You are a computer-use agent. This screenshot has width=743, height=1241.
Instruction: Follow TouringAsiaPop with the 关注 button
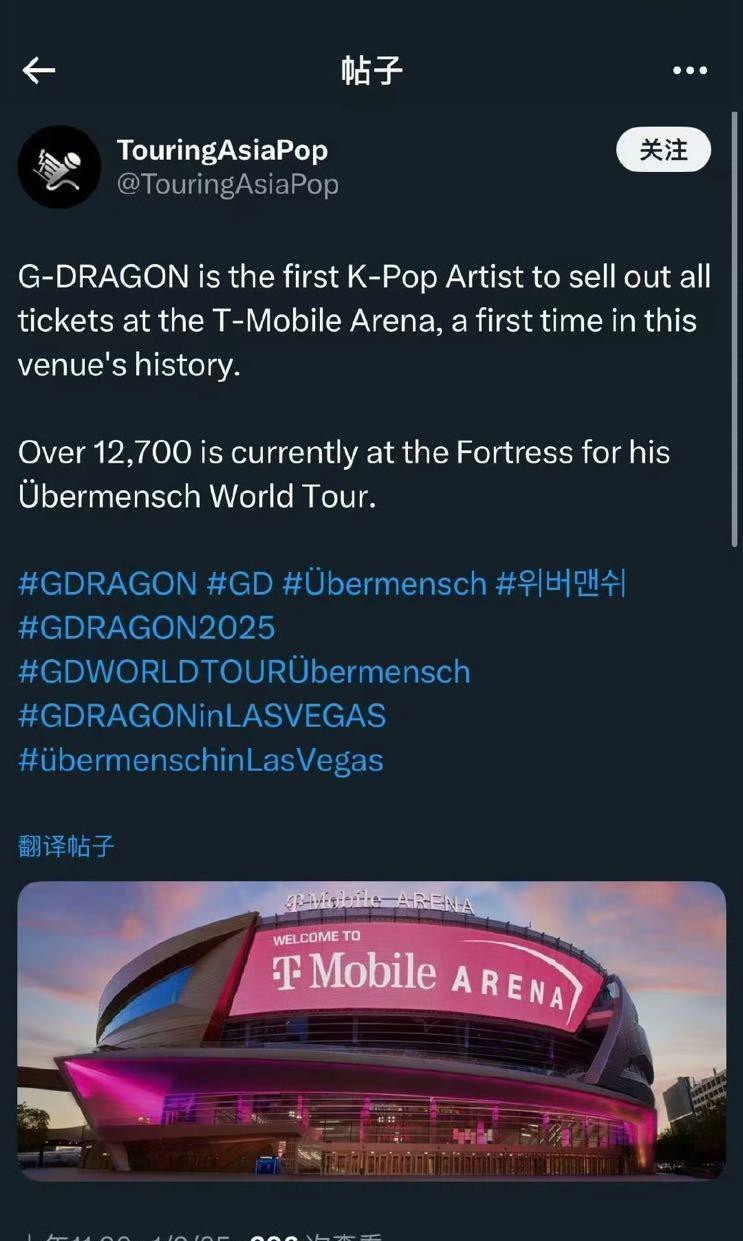(x=663, y=151)
